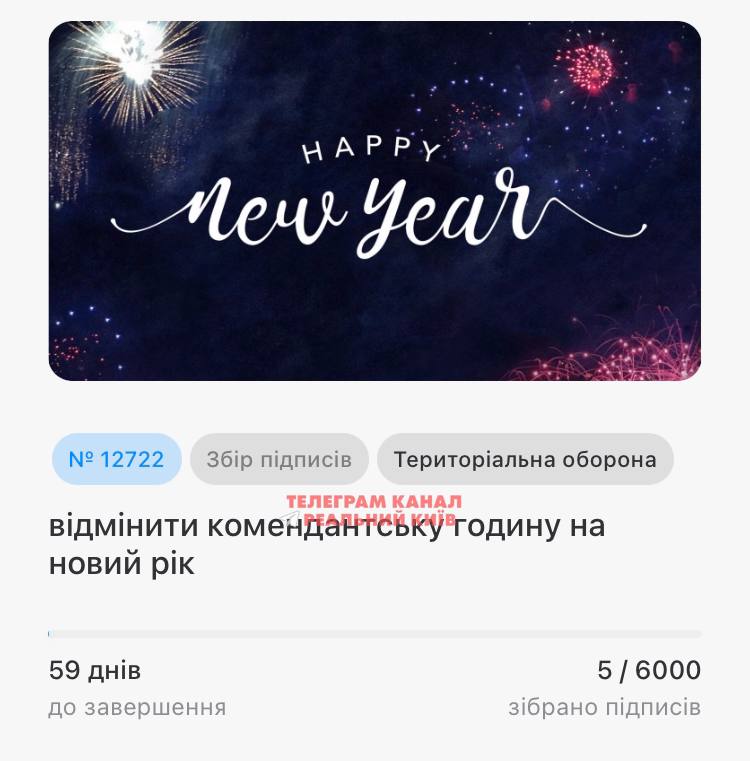Tap the № 12722 petition number chip

[x=116, y=460]
